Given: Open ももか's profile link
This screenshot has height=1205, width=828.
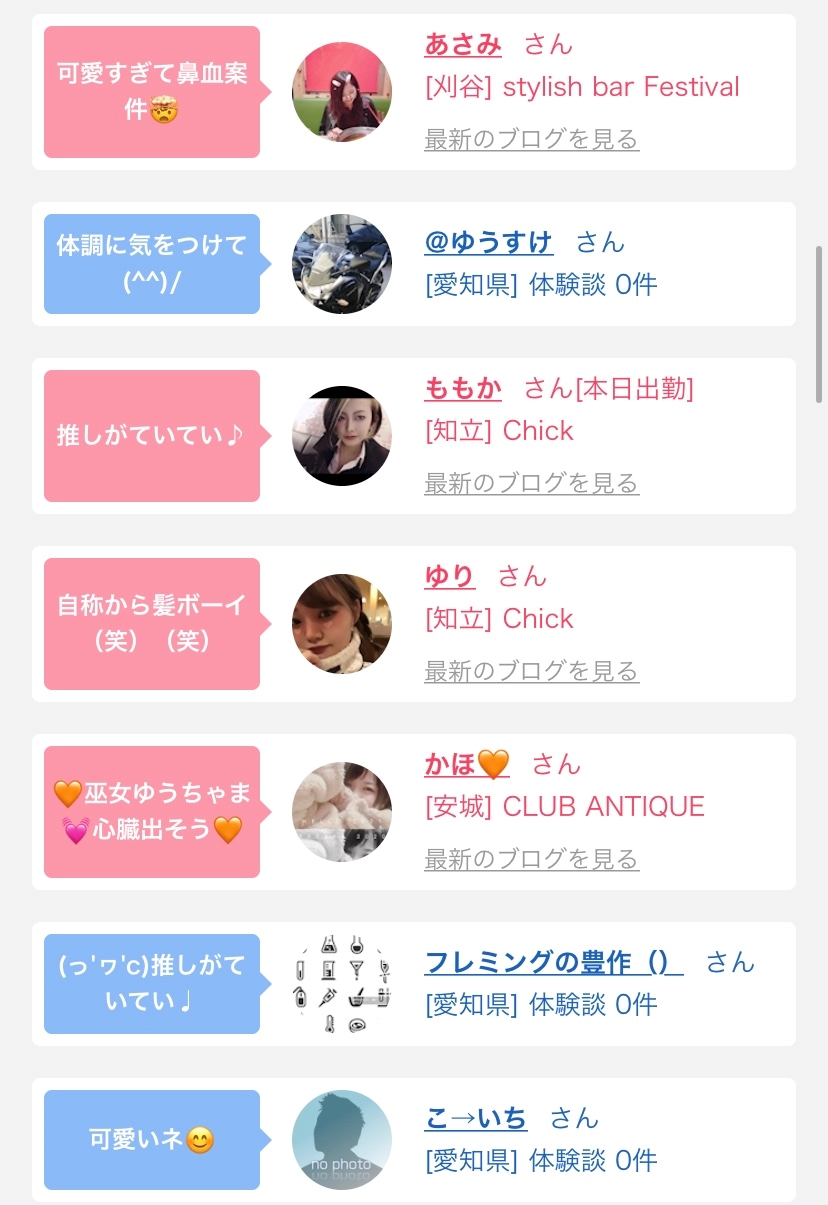Looking at the screenshot, I should pyautogui.click(x=463, y=388).
